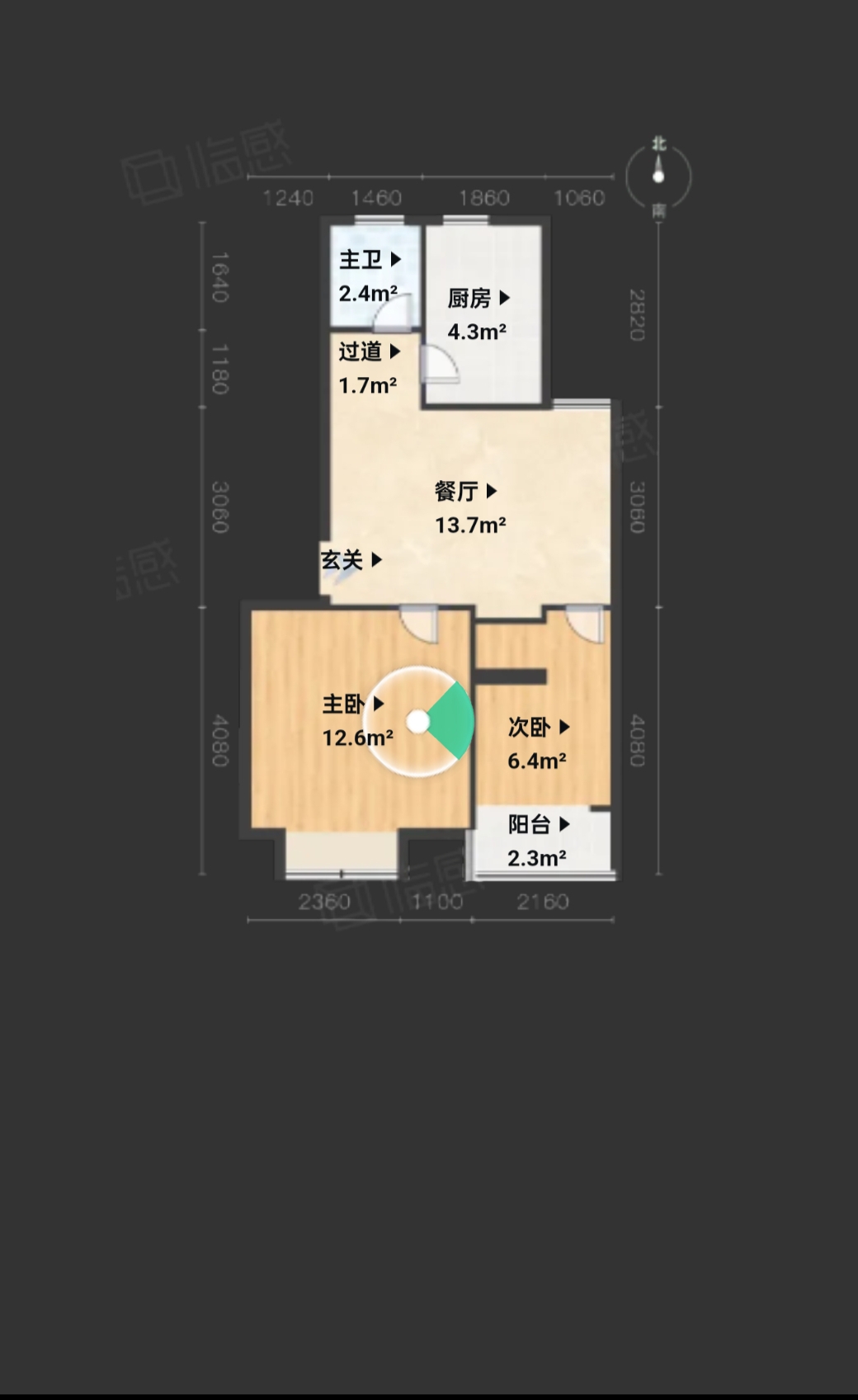Select the 过道 hallway label
858x1400 pixels.
(369, 352)
